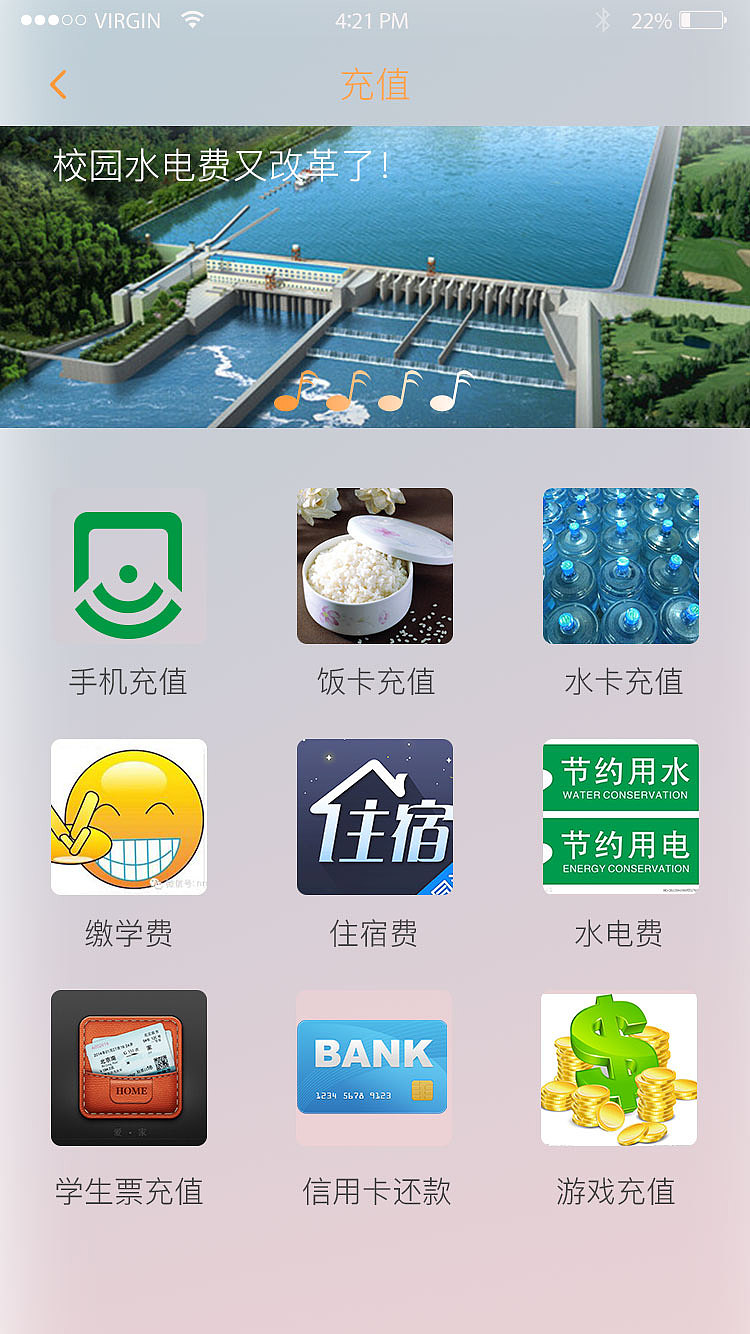Viewport: 750px width, 1334px height.
Task: Tap the BANK card 信用卡还款 repayment icon
Action: pyautogui.click(x=373, y=1068)
